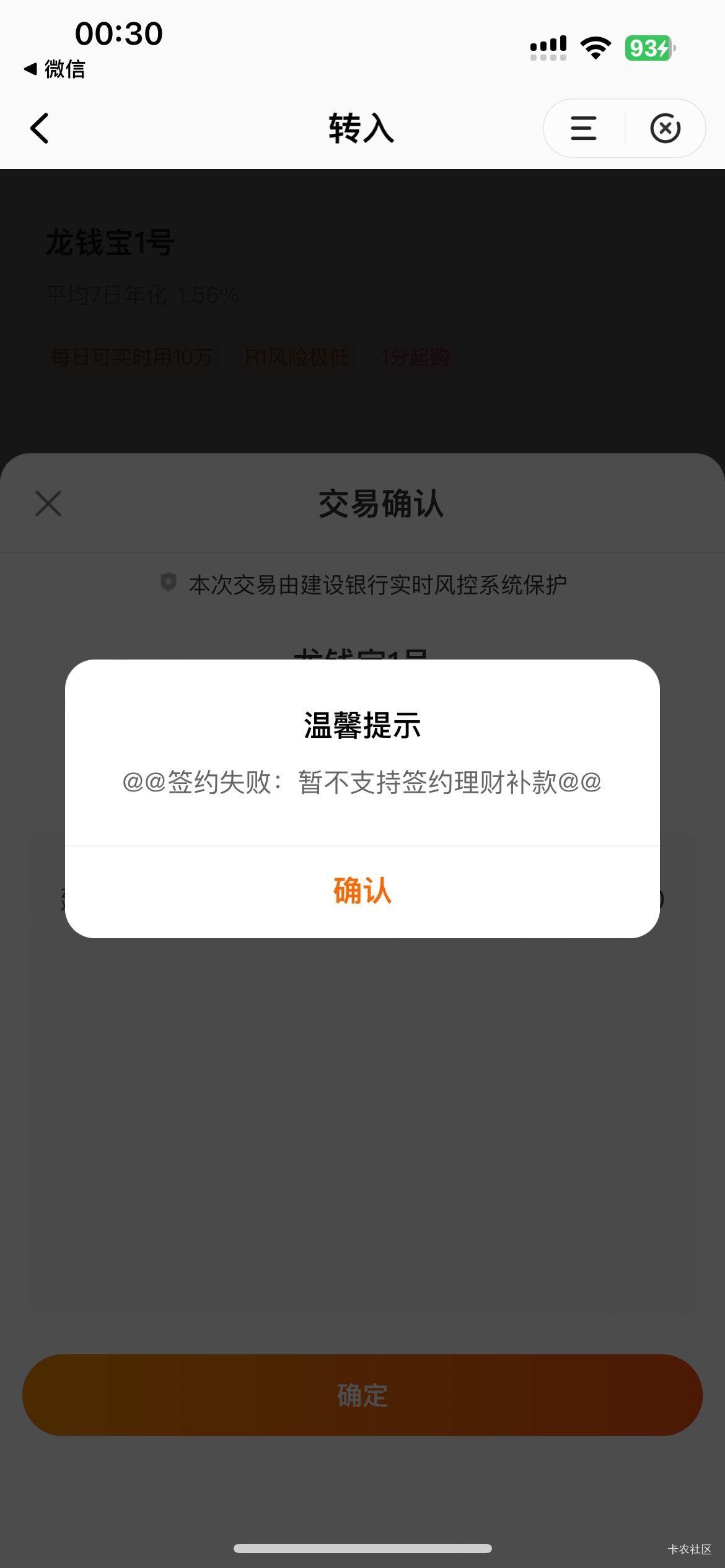Close the mini program with circled X
This screenshot has width=725, height=1568.
[x=666, y=128]
